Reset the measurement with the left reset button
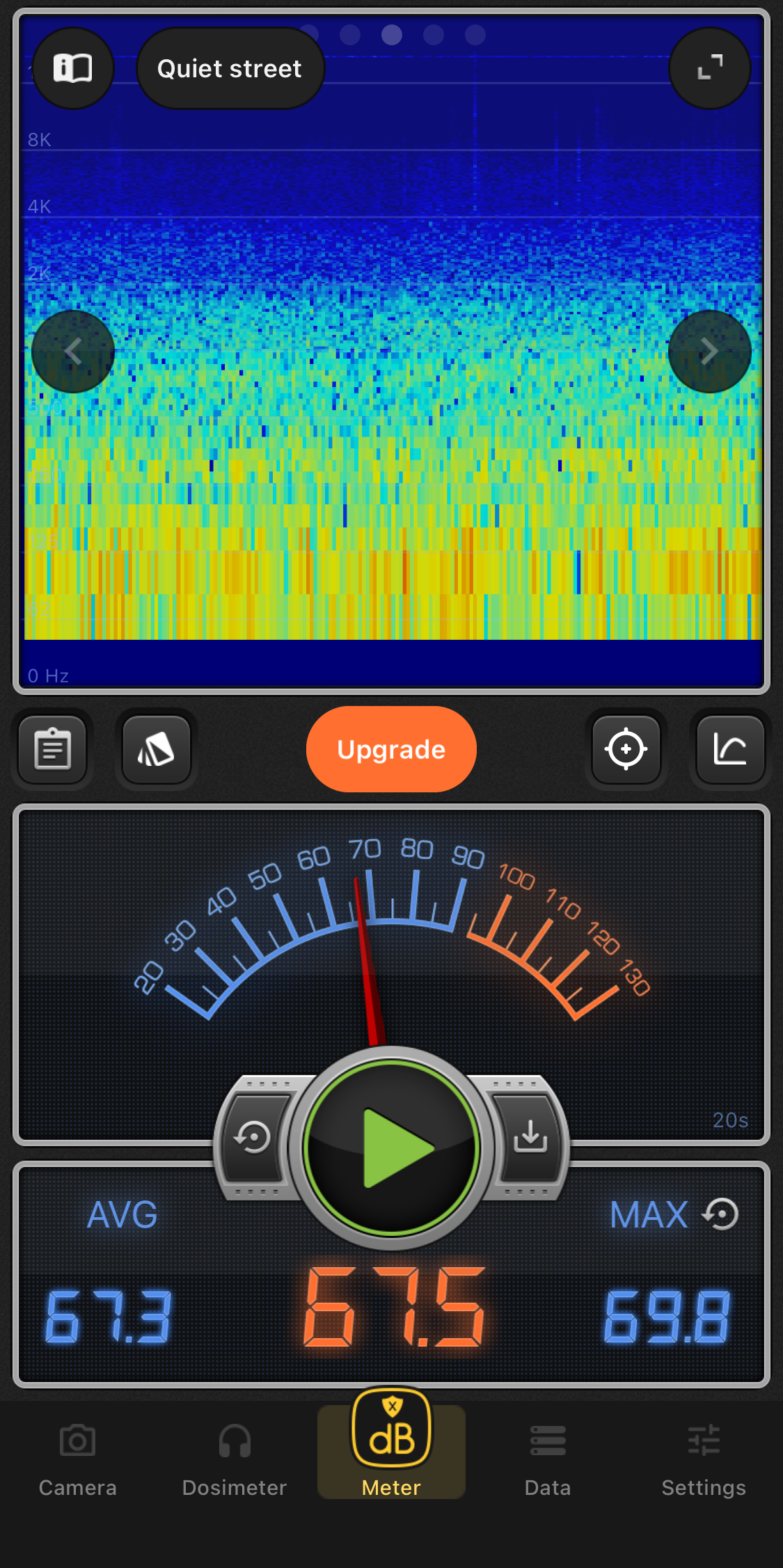 click(253, 1138)
